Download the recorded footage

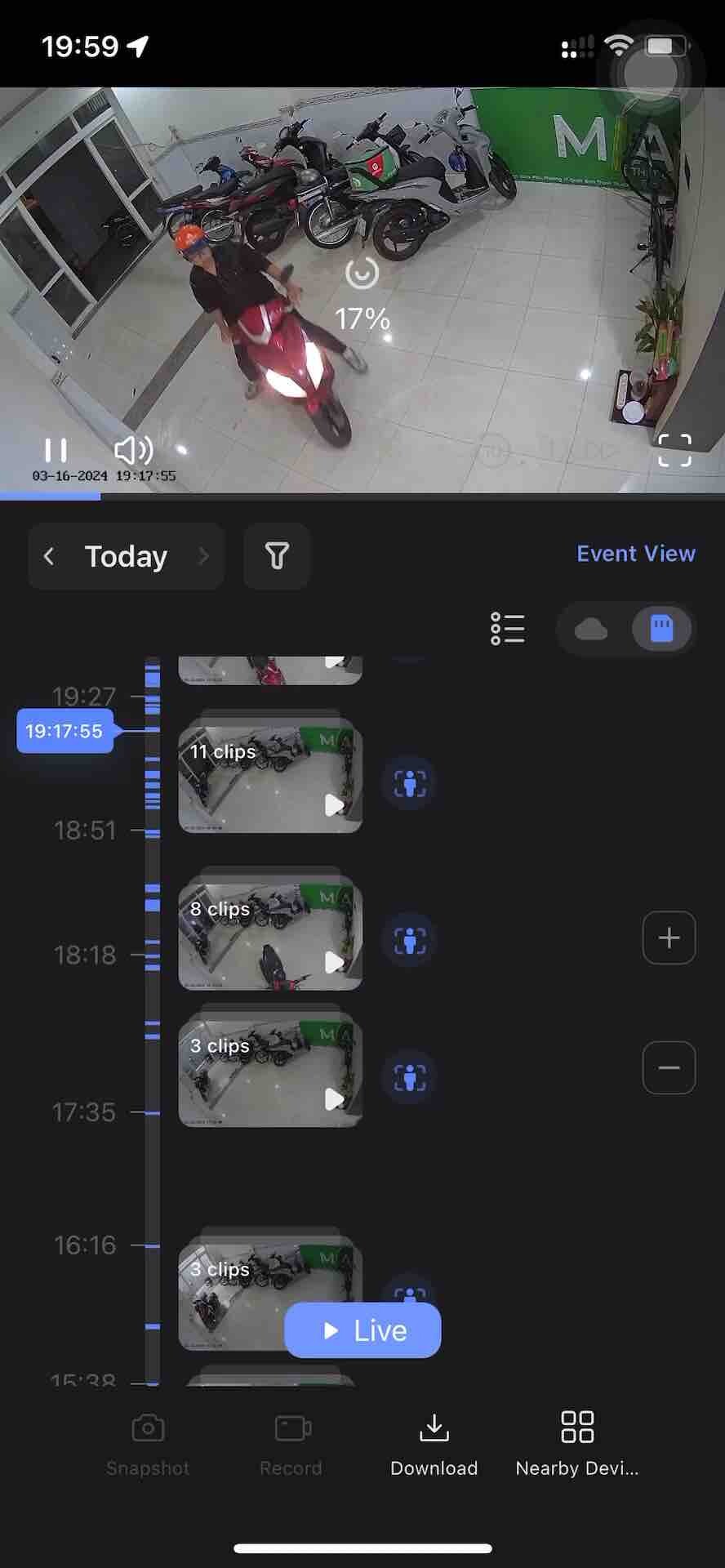tap(434, 1444)
